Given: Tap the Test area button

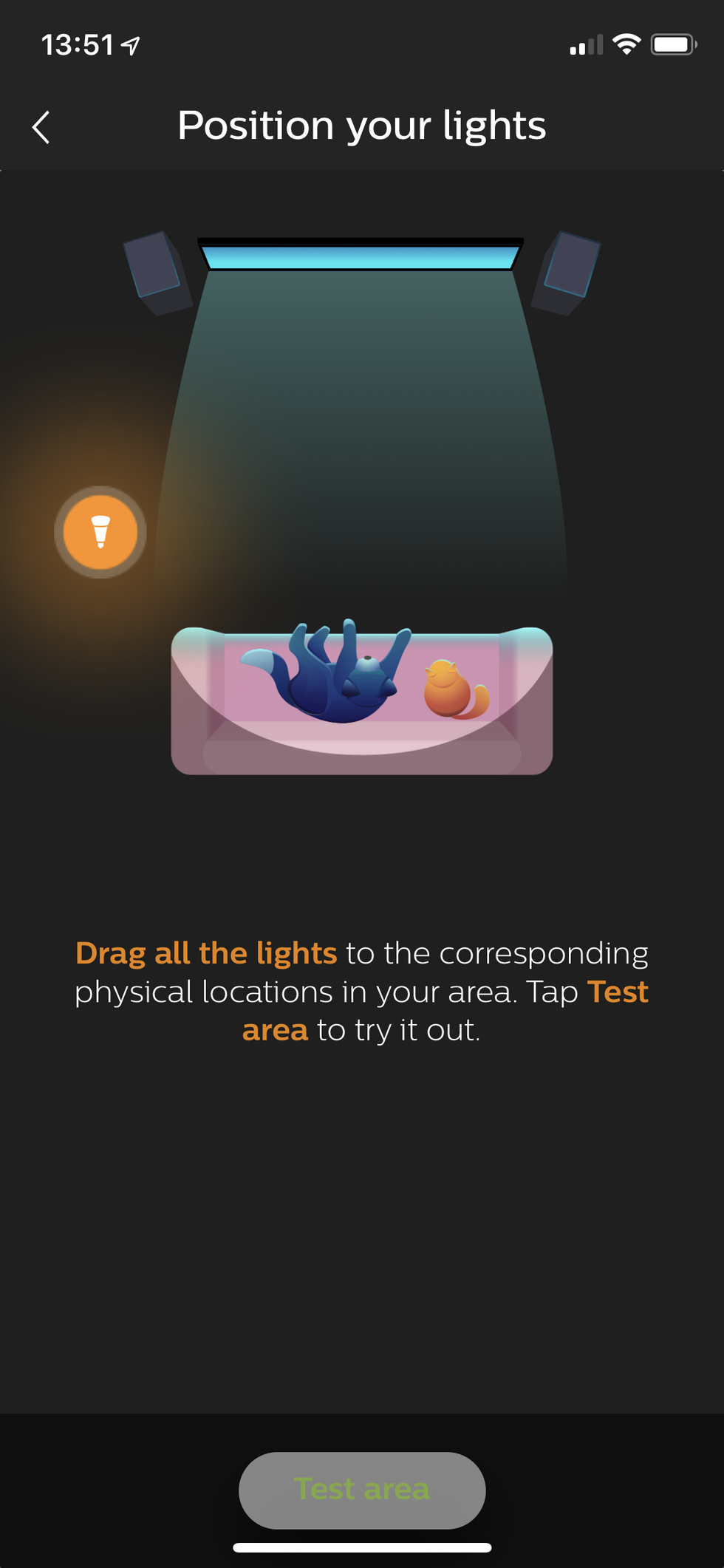Looking at the screenshot, I should (362, 1490).
